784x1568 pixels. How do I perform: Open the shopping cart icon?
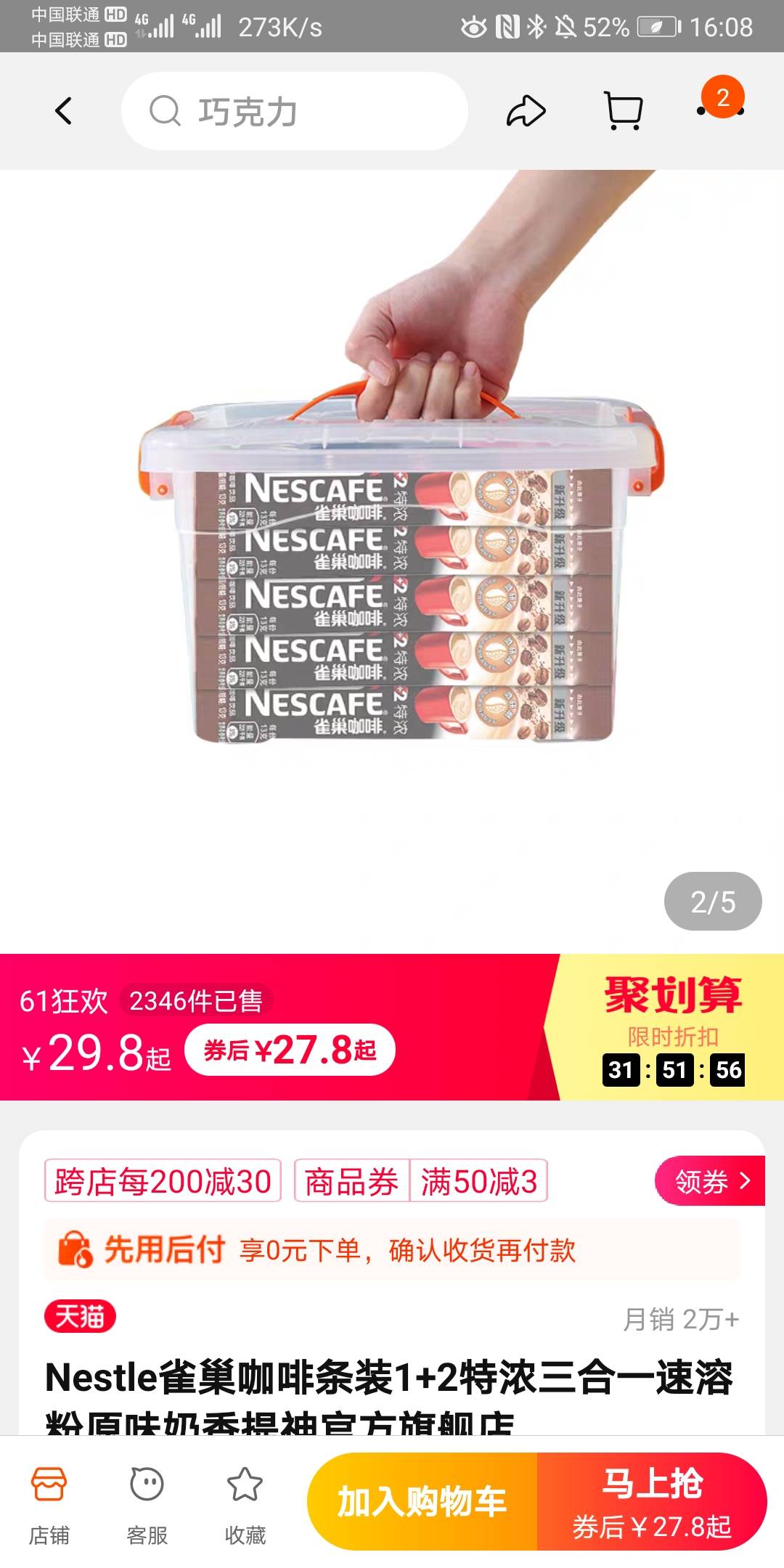click(x=623, y=111)
